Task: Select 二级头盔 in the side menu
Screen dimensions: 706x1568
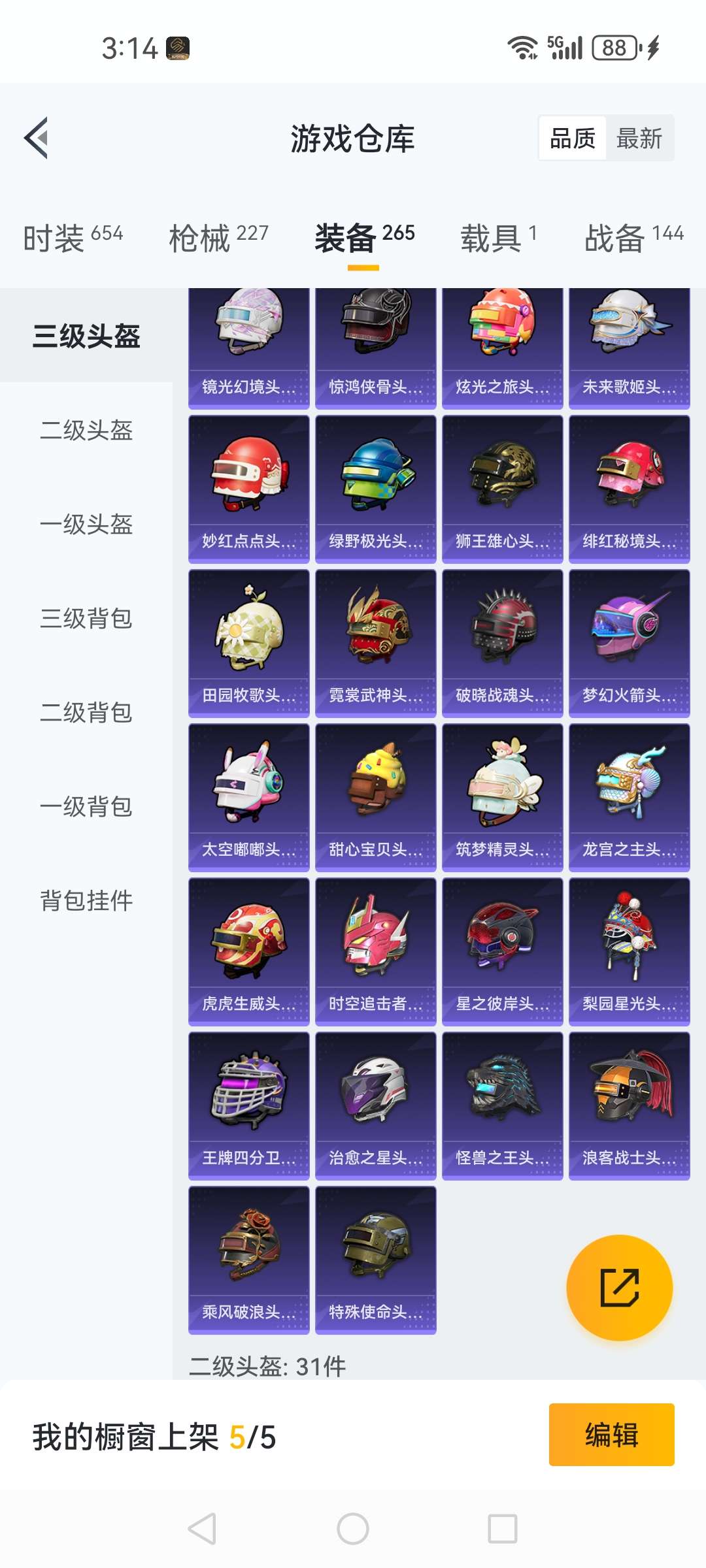Action: 86,431
